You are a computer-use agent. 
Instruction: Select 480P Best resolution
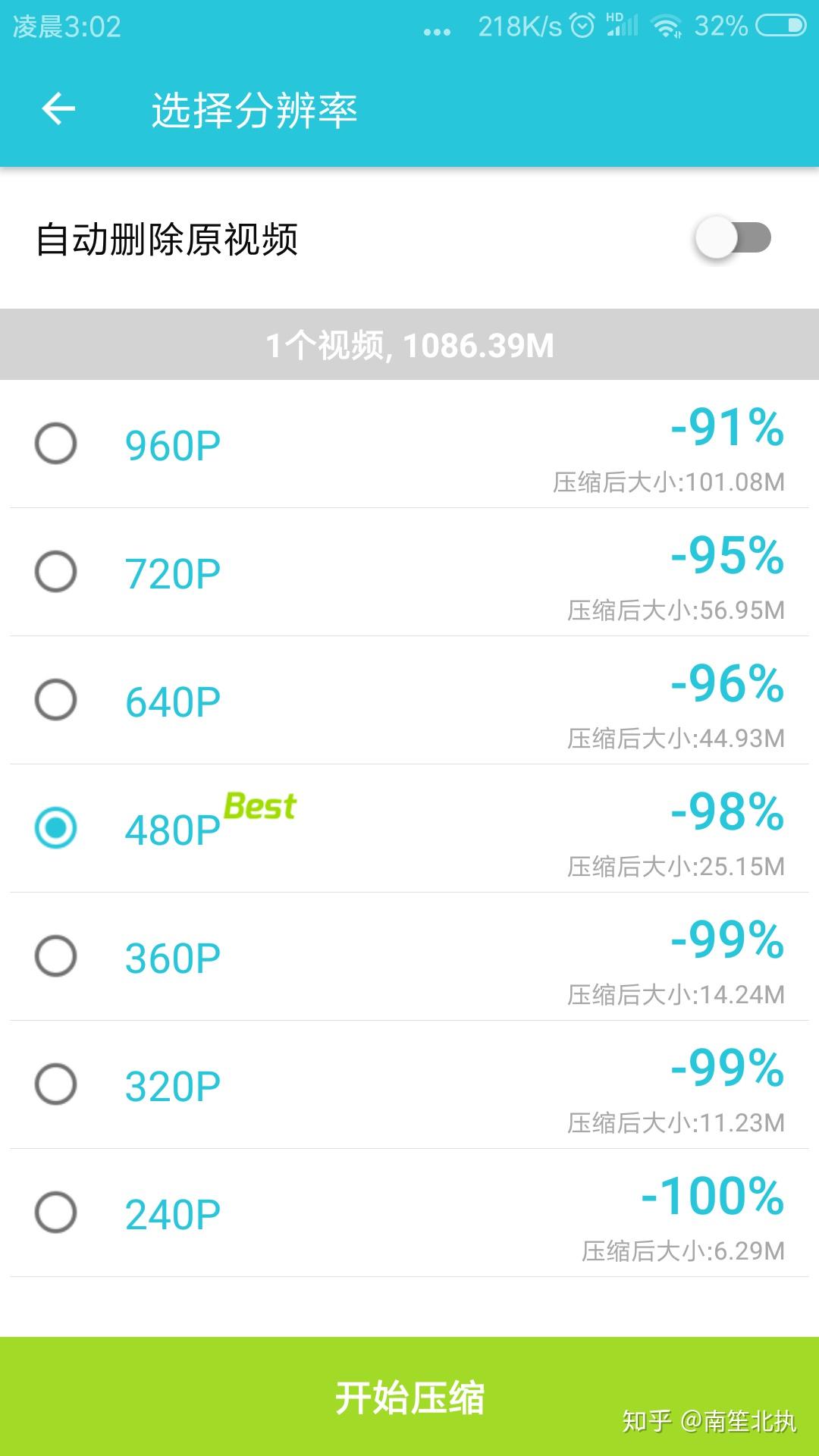pos(56,828)
